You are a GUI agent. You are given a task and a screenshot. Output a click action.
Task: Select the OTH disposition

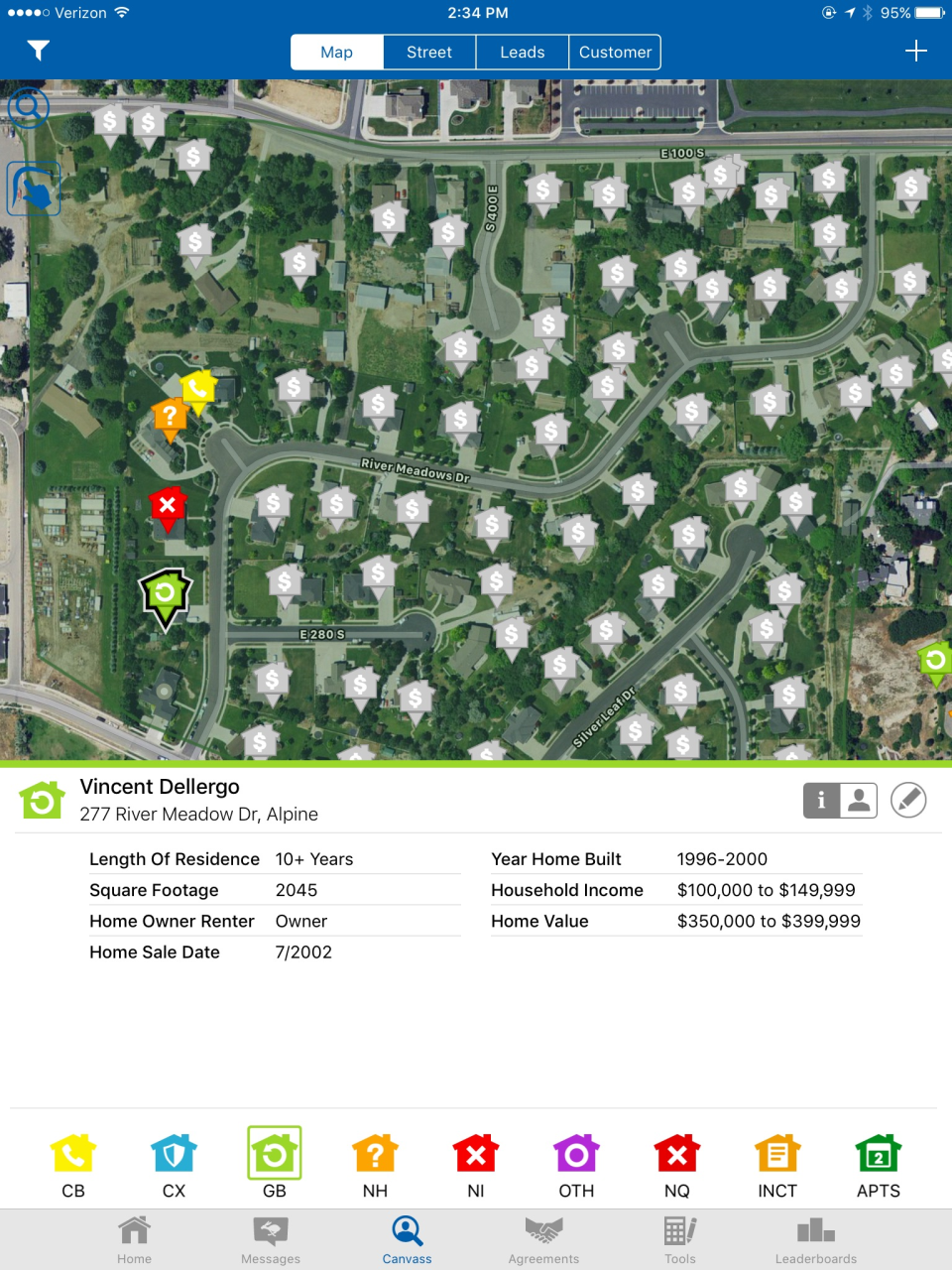576,1164
